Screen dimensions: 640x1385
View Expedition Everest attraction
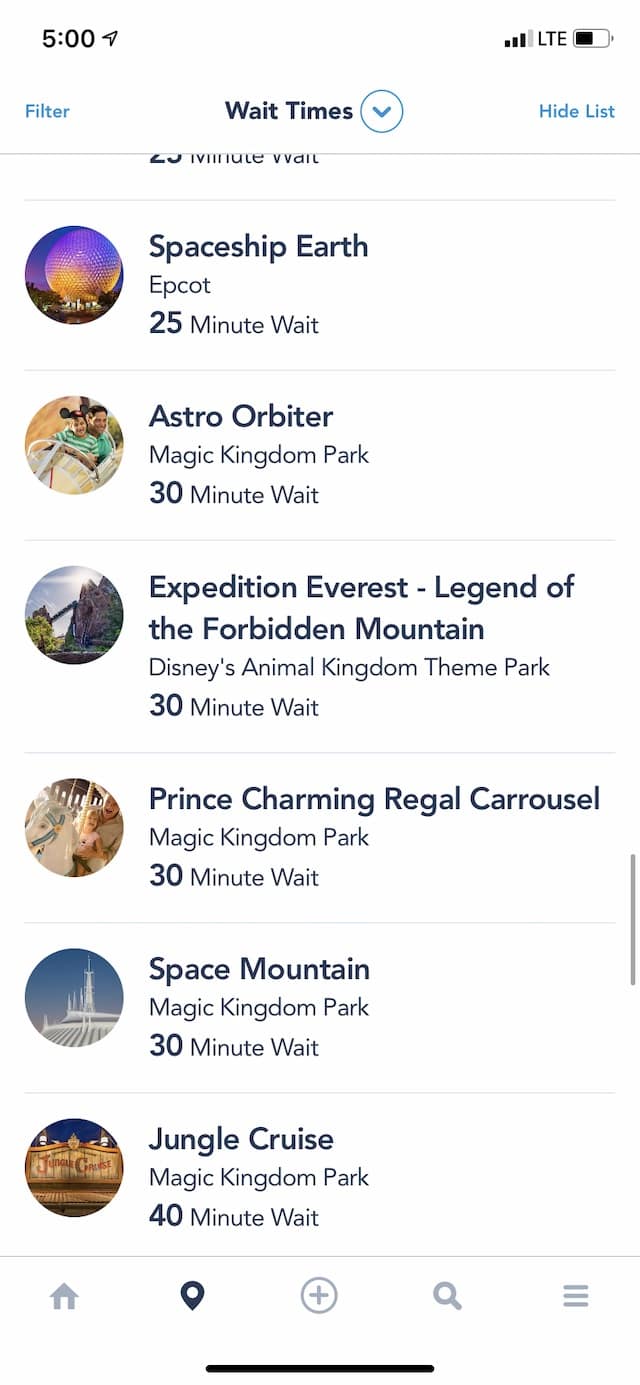(x=320, y=646)
